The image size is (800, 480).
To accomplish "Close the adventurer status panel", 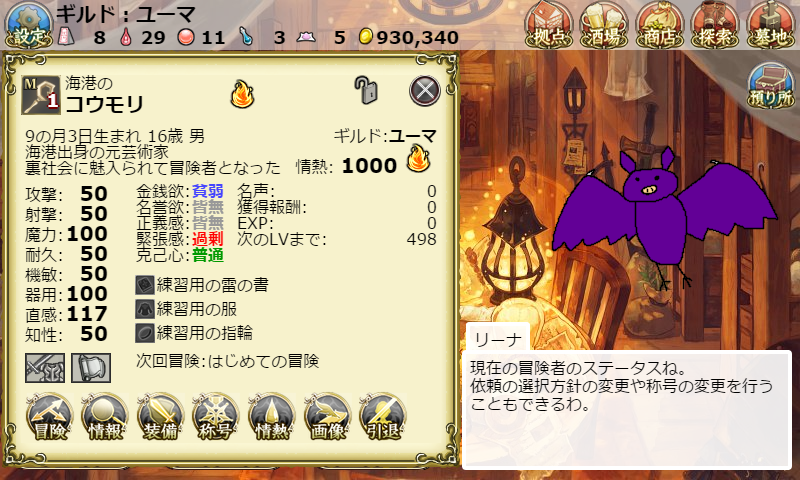I will 425,91.
